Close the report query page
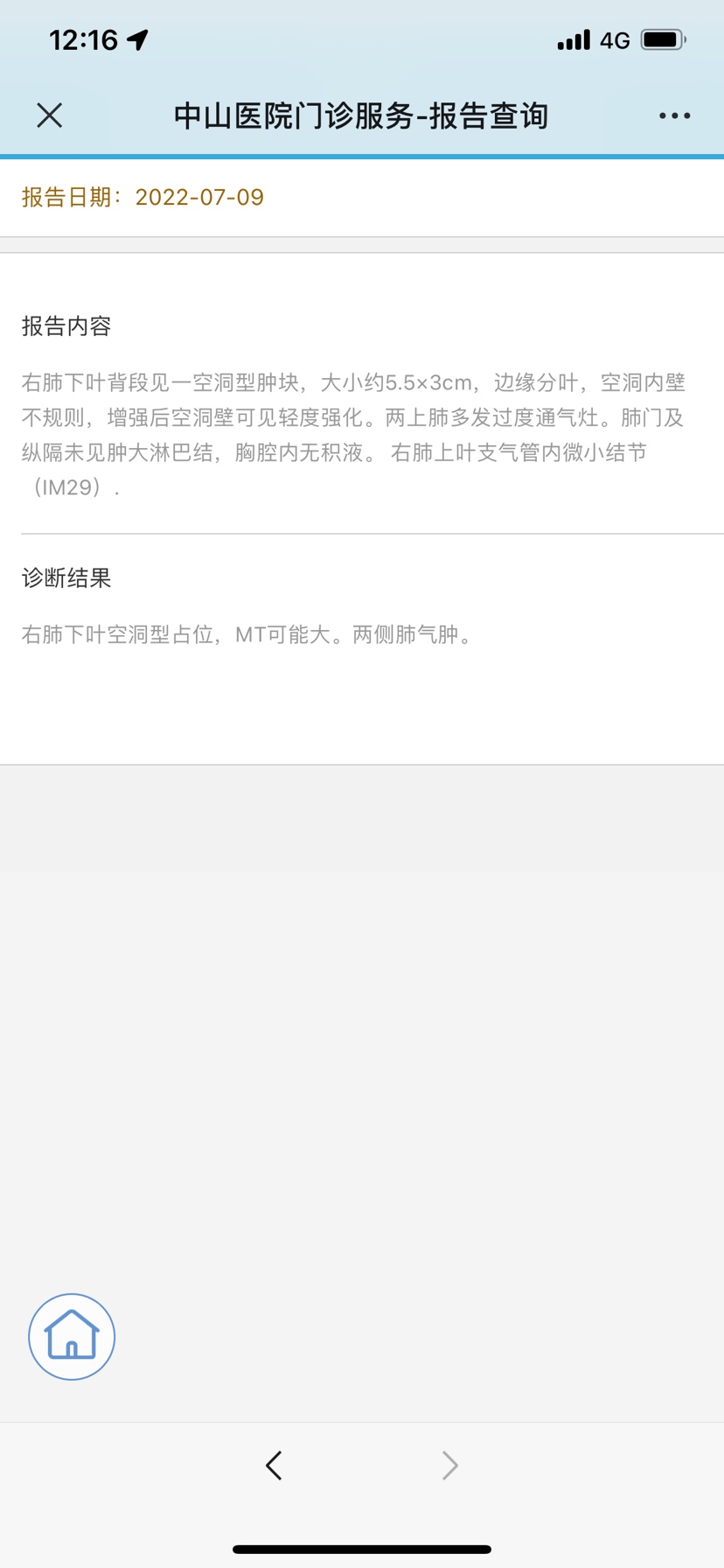 (x=50, y=115)
